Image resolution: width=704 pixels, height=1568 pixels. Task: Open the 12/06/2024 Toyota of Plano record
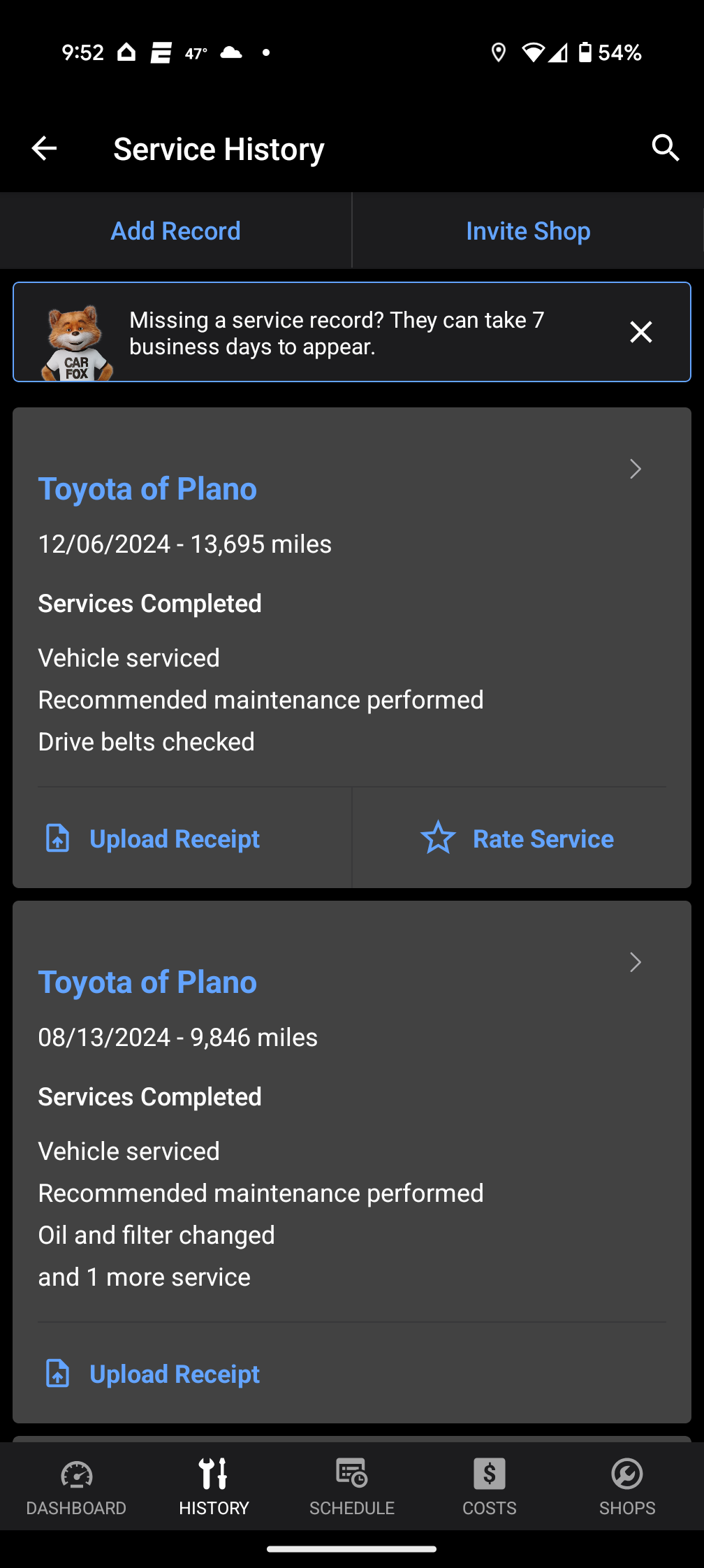147,489
